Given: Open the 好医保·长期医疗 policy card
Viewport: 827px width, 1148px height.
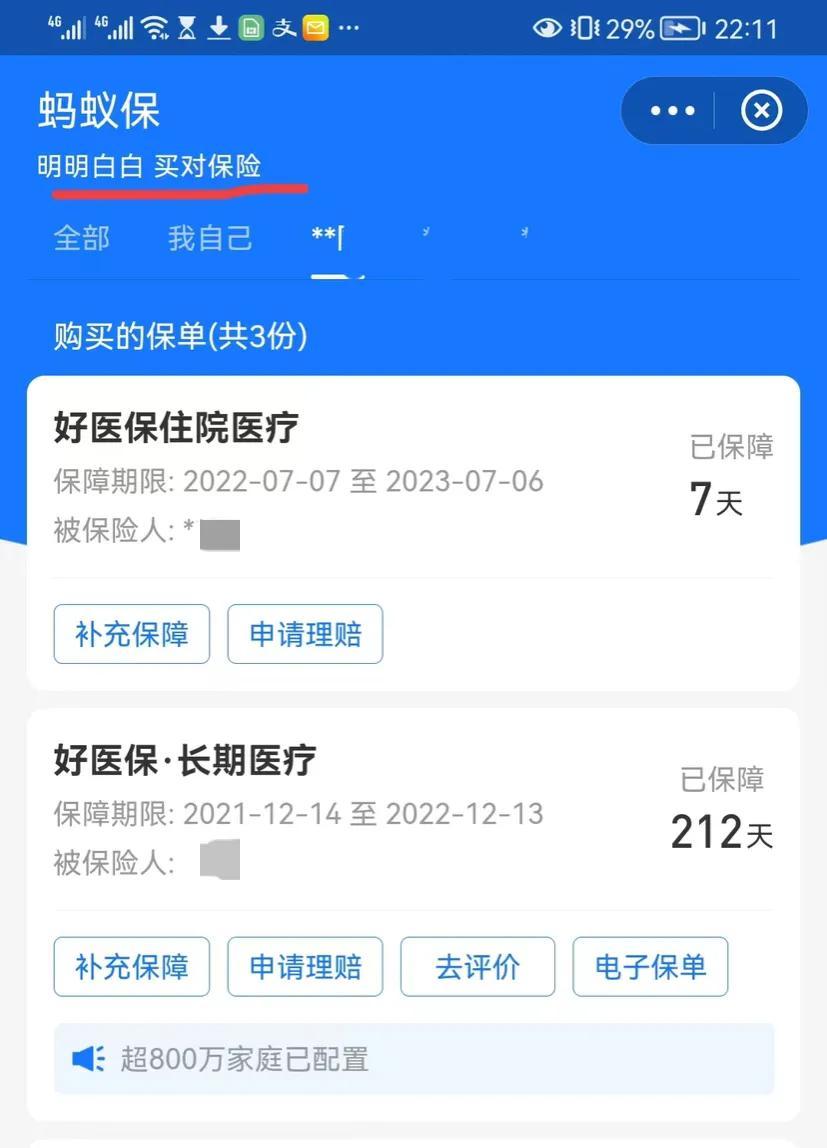Looking at the screenshot, I should coord(300,812).
